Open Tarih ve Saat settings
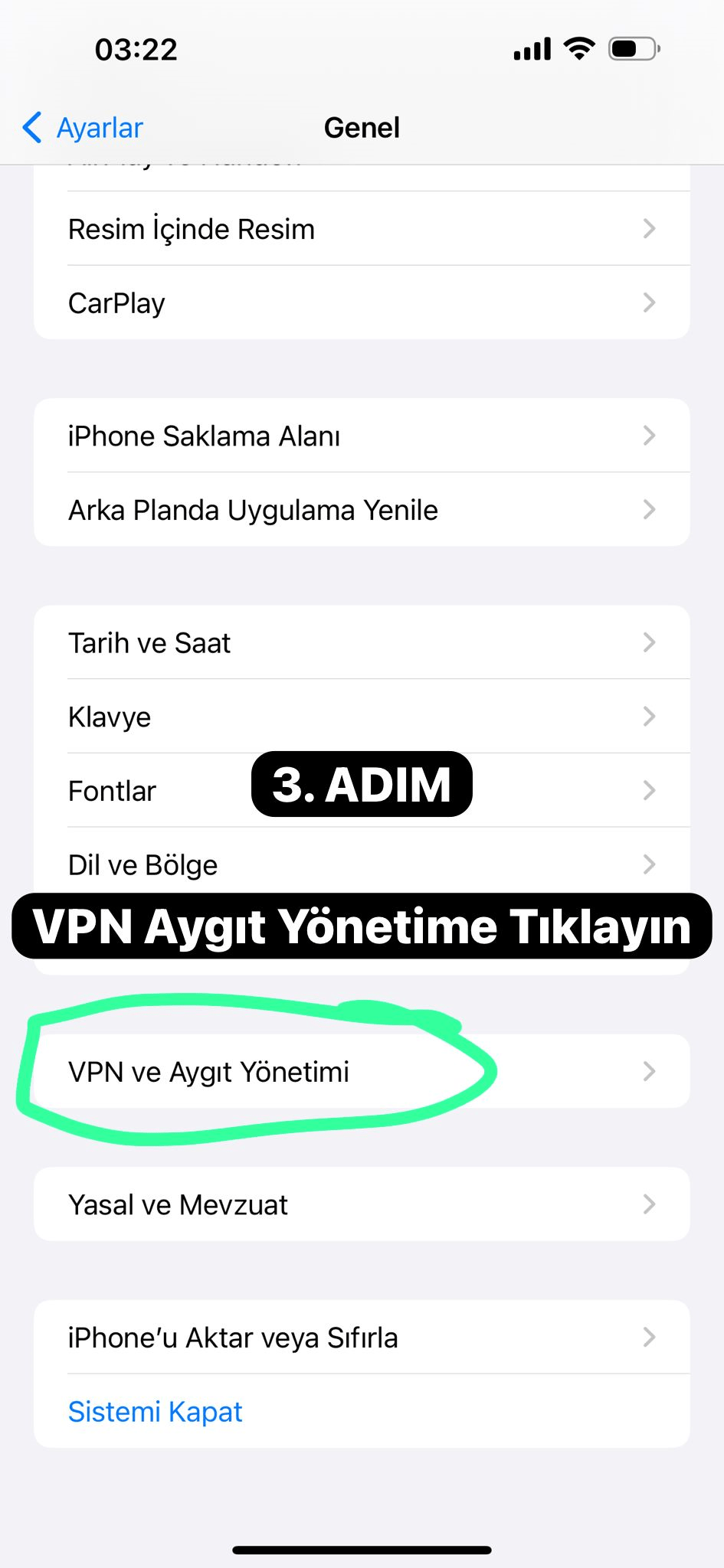724x1568 pixels. tap(360, 642)
